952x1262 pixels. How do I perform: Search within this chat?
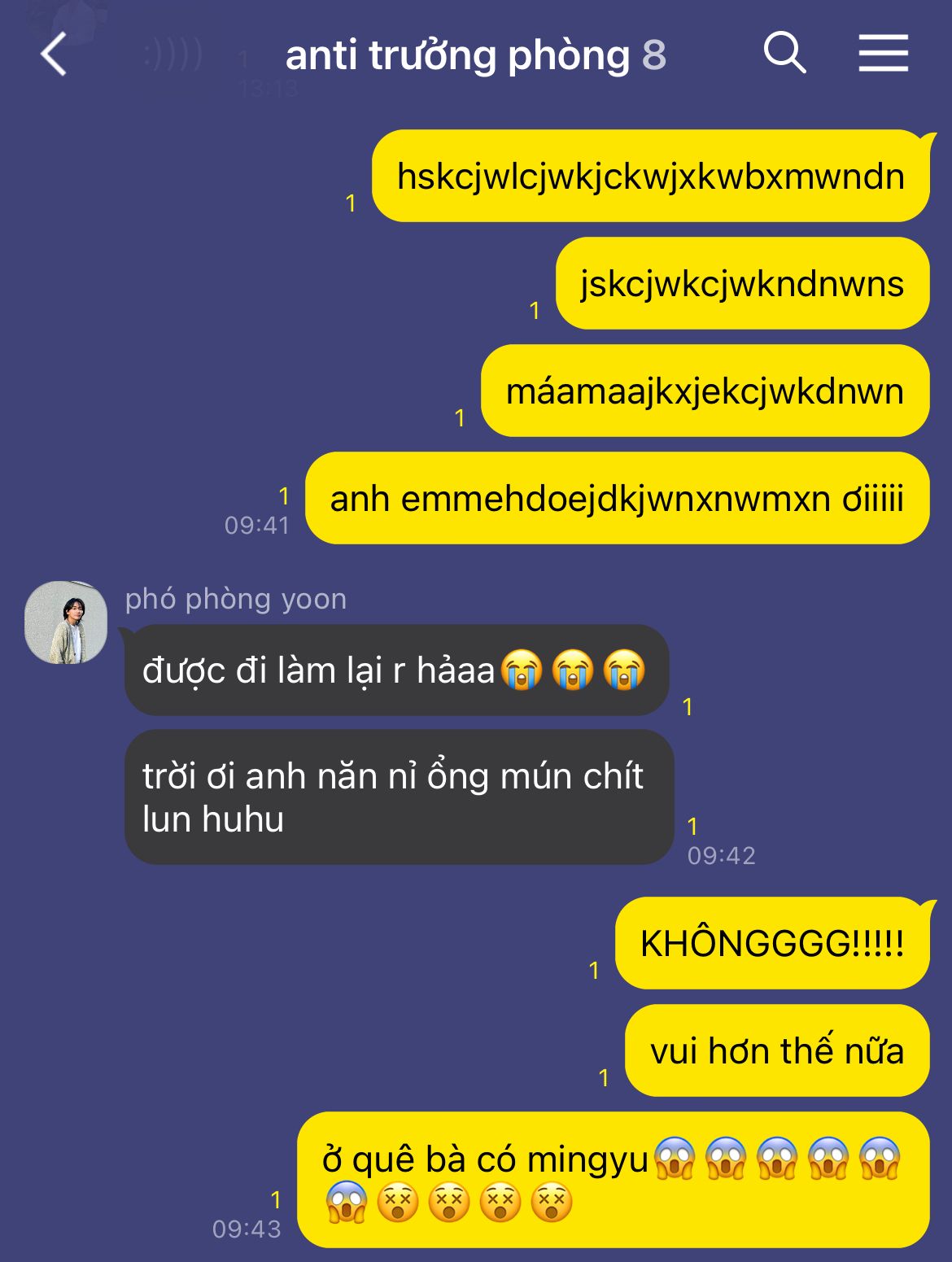[784, 54]
